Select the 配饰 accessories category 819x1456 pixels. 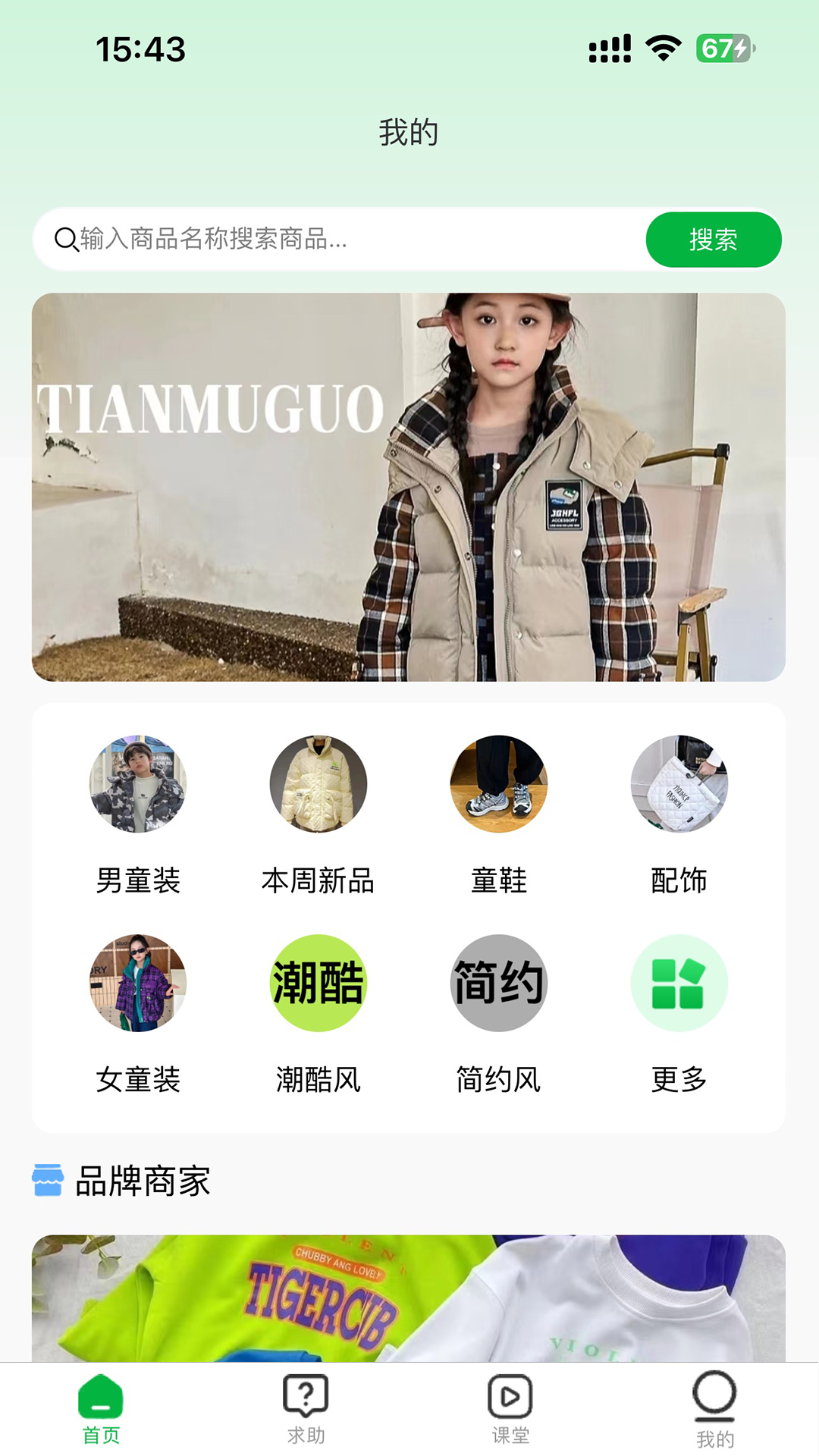point(679,815)
